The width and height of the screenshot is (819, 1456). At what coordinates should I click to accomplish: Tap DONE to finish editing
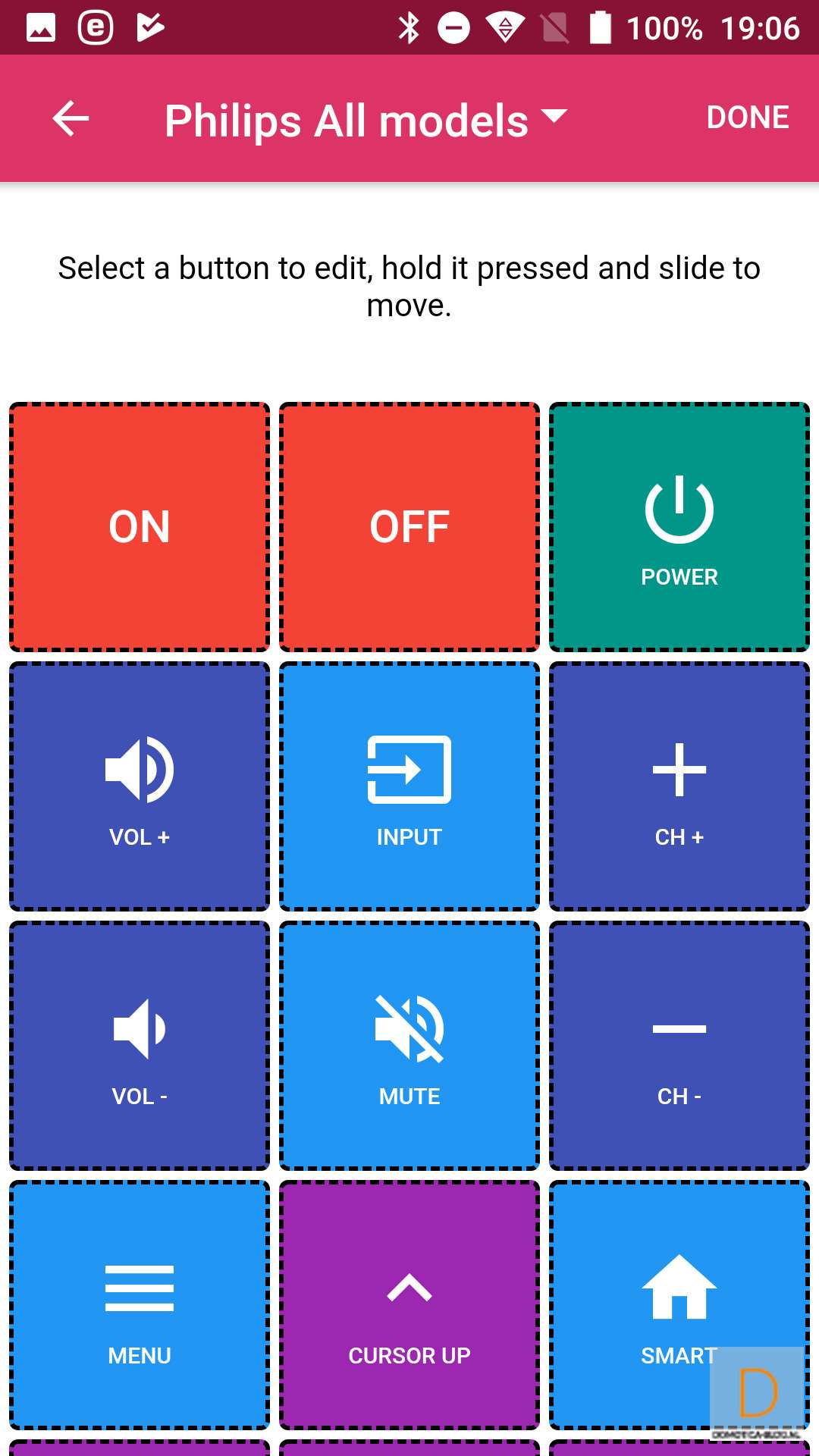click(747, 118)
